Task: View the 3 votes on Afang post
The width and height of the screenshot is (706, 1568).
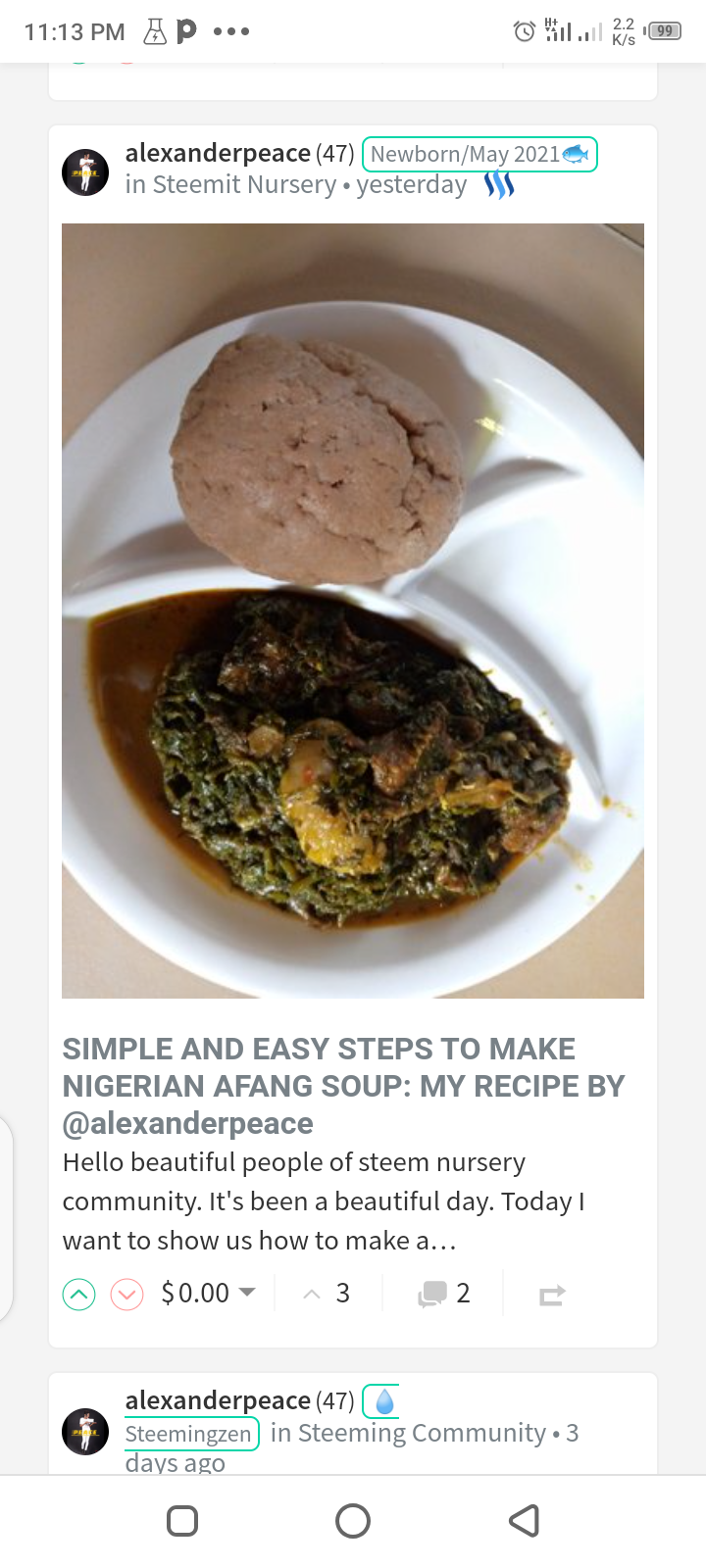Action: point(328,1294)
